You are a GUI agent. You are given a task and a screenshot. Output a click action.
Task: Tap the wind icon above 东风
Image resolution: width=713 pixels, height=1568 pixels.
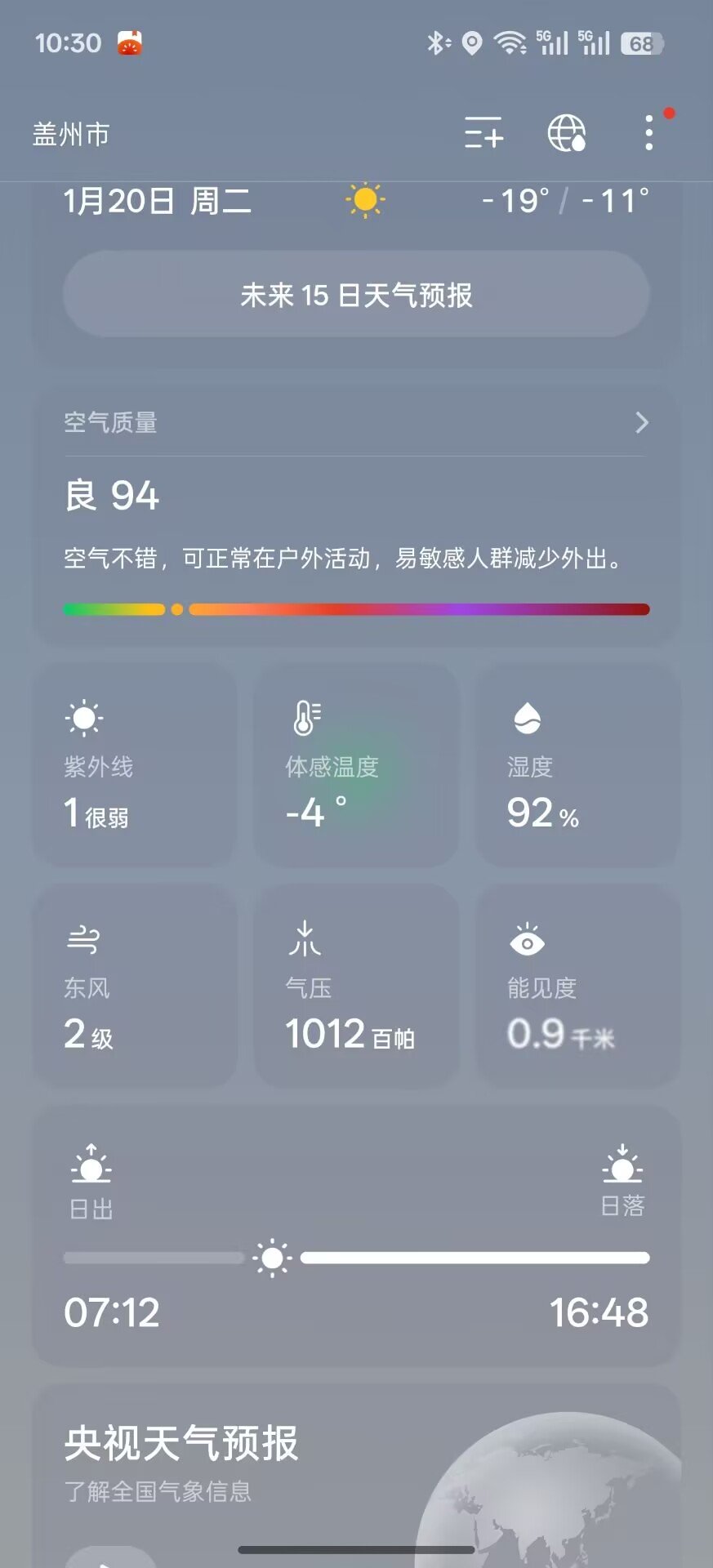coord(84,939)
